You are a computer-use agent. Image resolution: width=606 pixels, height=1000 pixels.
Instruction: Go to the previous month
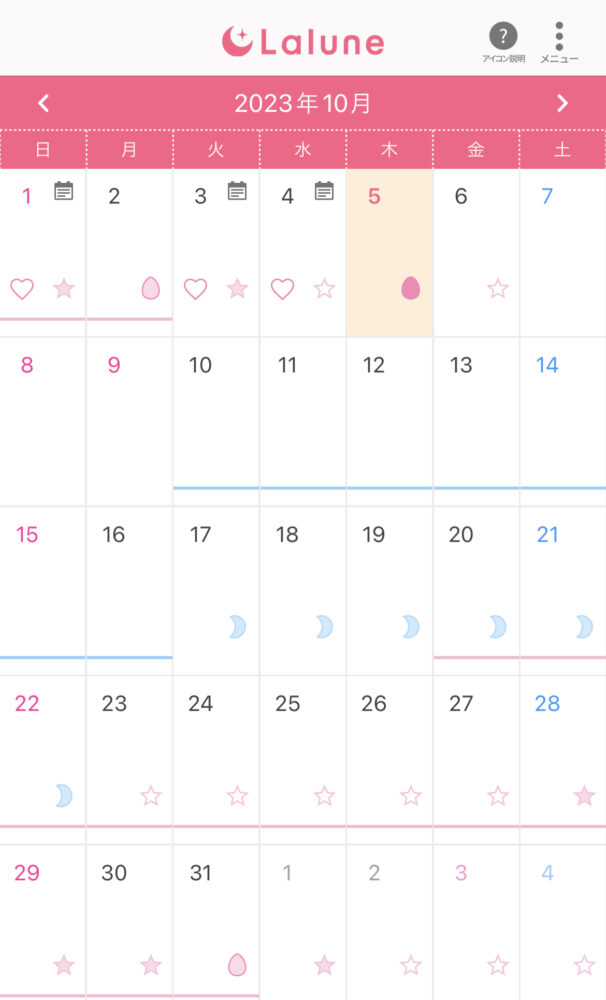tap(43, 103)
